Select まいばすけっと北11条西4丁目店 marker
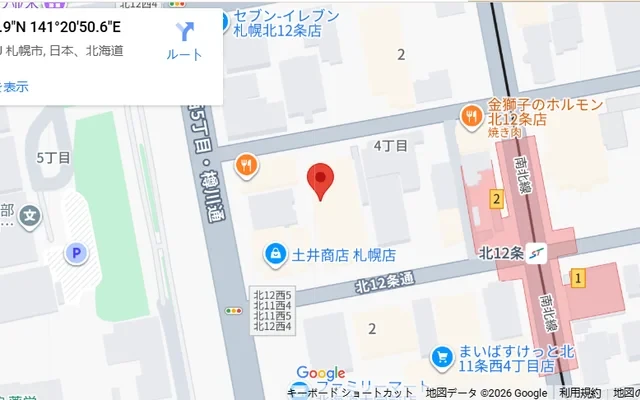The width and height of the screenshot is (640, 400). pyautogui.click(x=441, y=357)
